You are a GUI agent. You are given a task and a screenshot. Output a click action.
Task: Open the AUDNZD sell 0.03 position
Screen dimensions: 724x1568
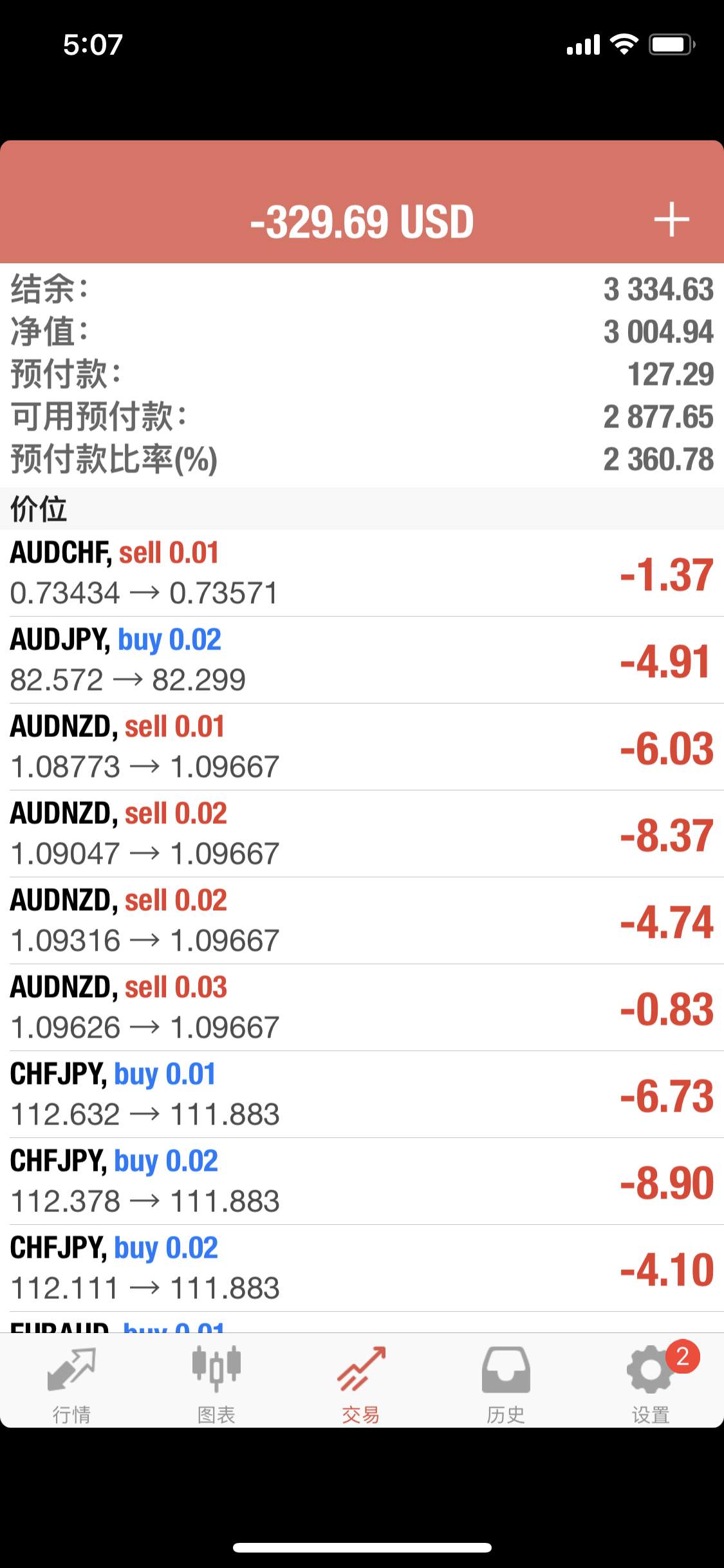(362, 1007)
